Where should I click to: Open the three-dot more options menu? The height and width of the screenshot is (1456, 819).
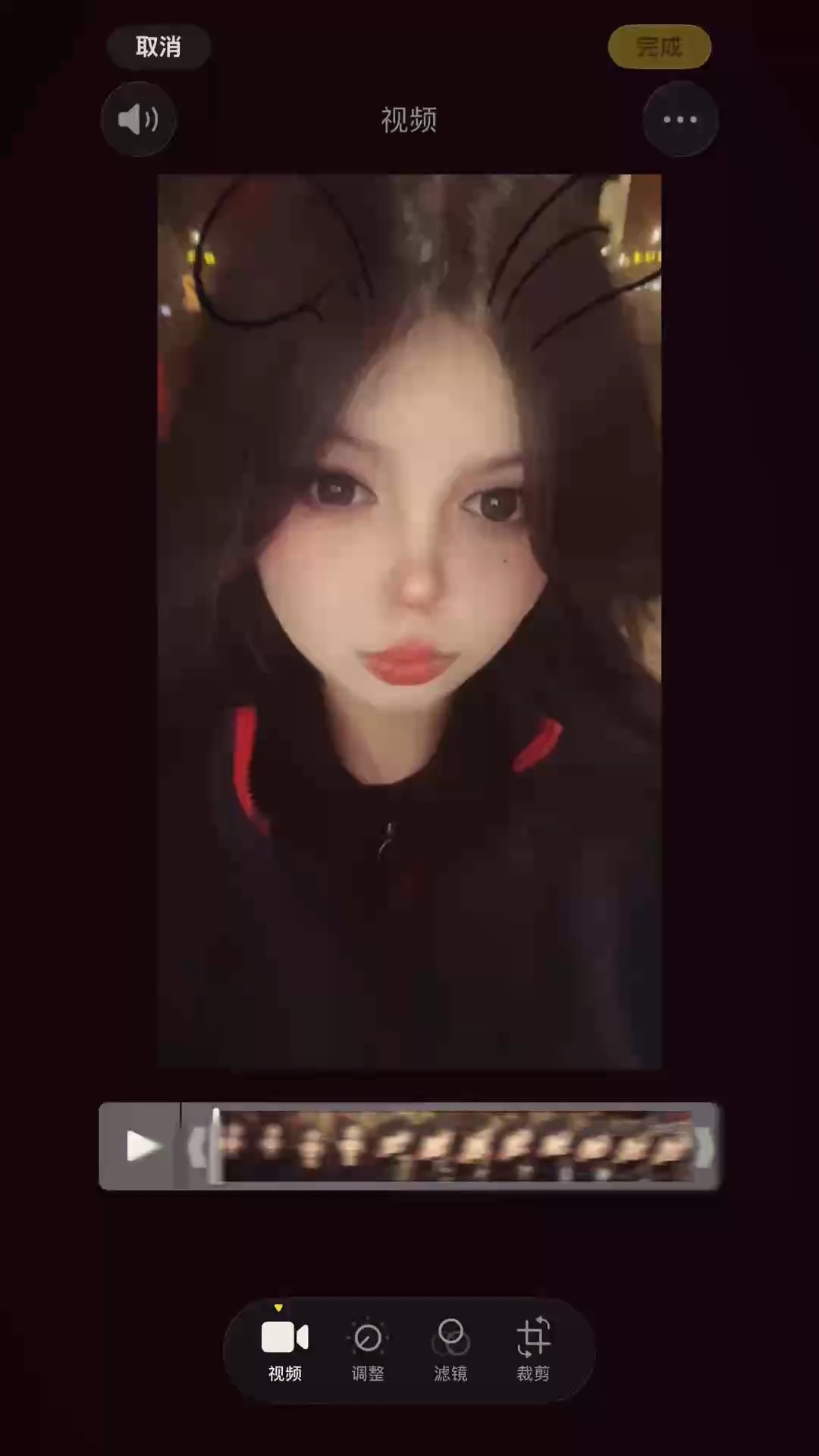pos(680,119)
